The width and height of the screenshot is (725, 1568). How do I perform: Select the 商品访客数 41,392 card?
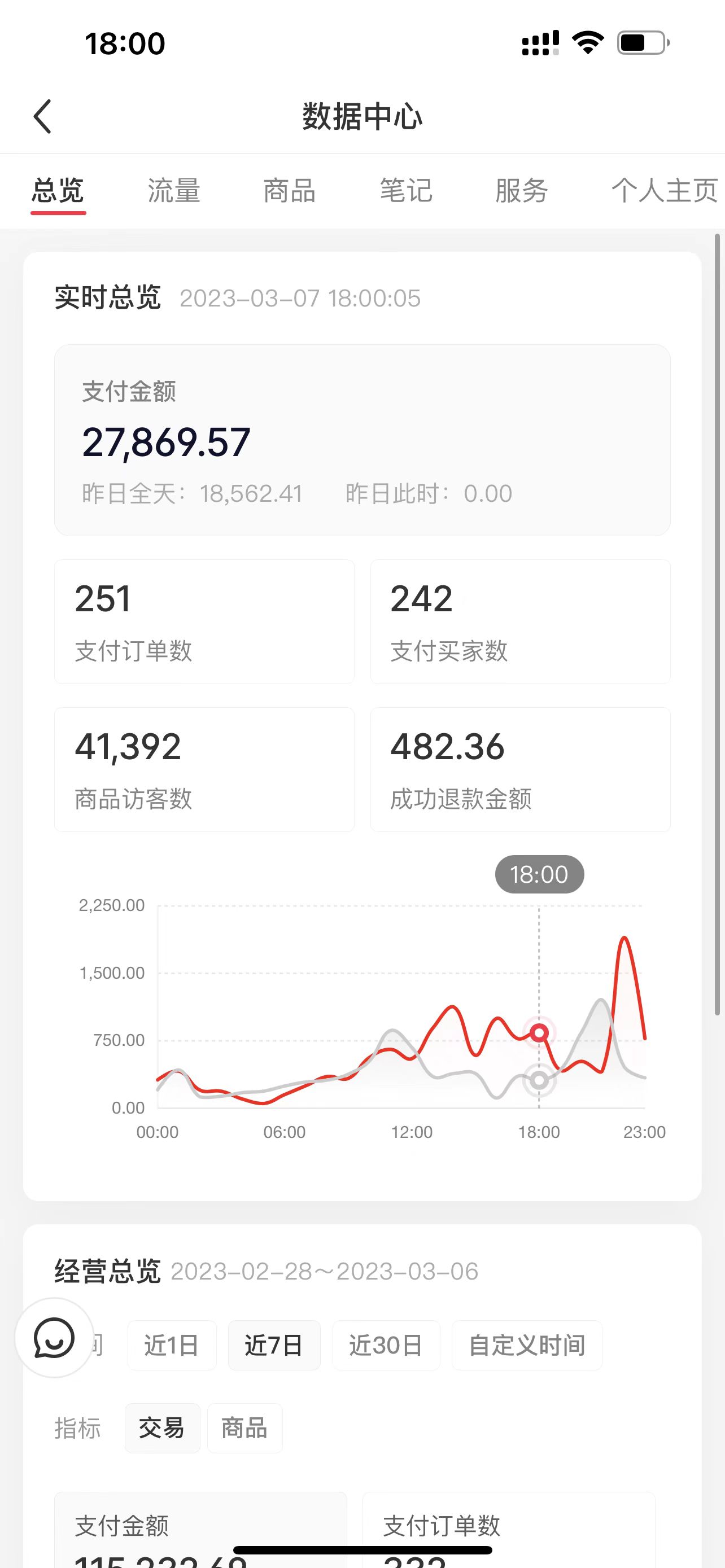(204, 769)
